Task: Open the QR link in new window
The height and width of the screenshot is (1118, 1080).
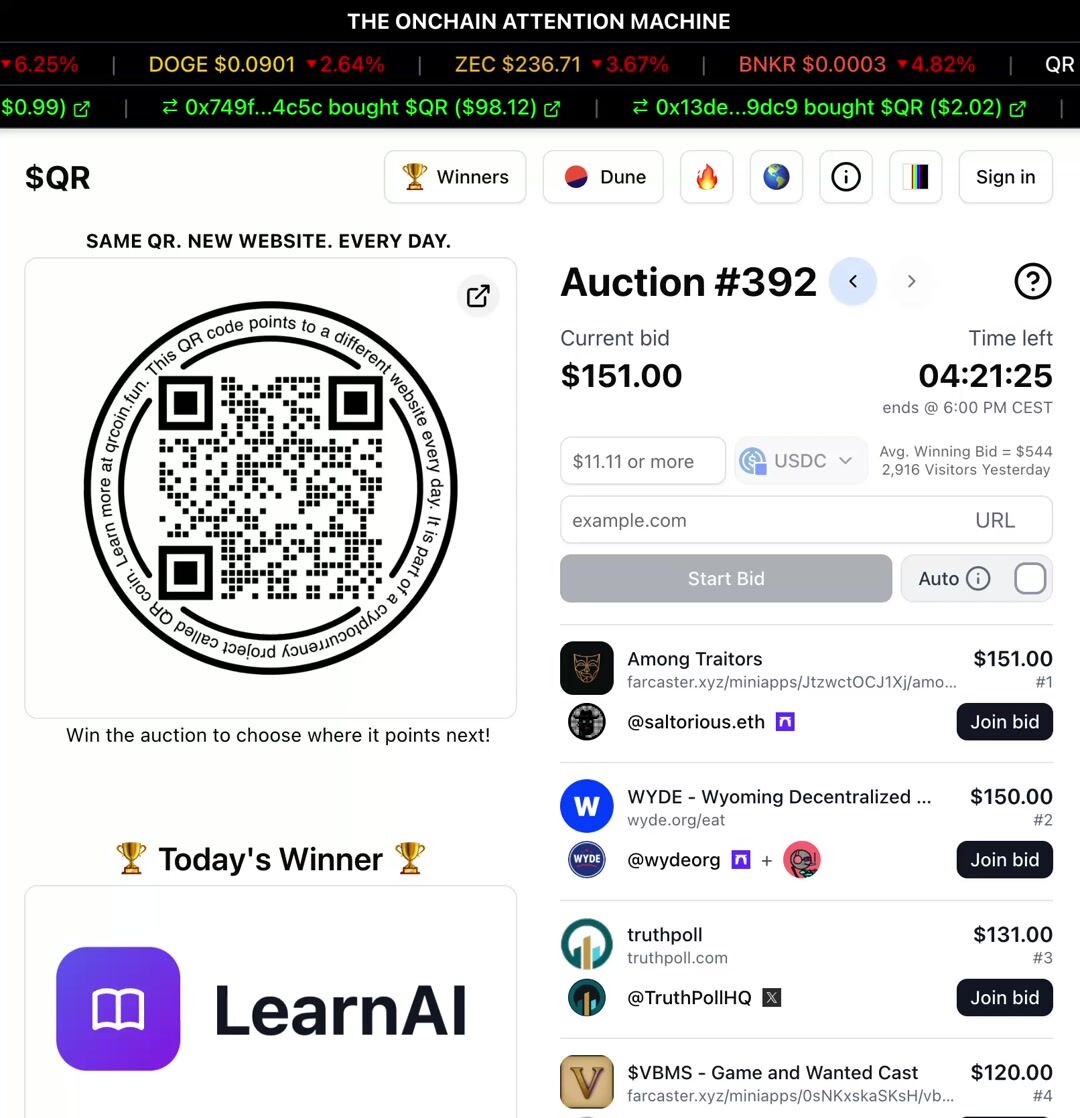Action: [478, 295]
